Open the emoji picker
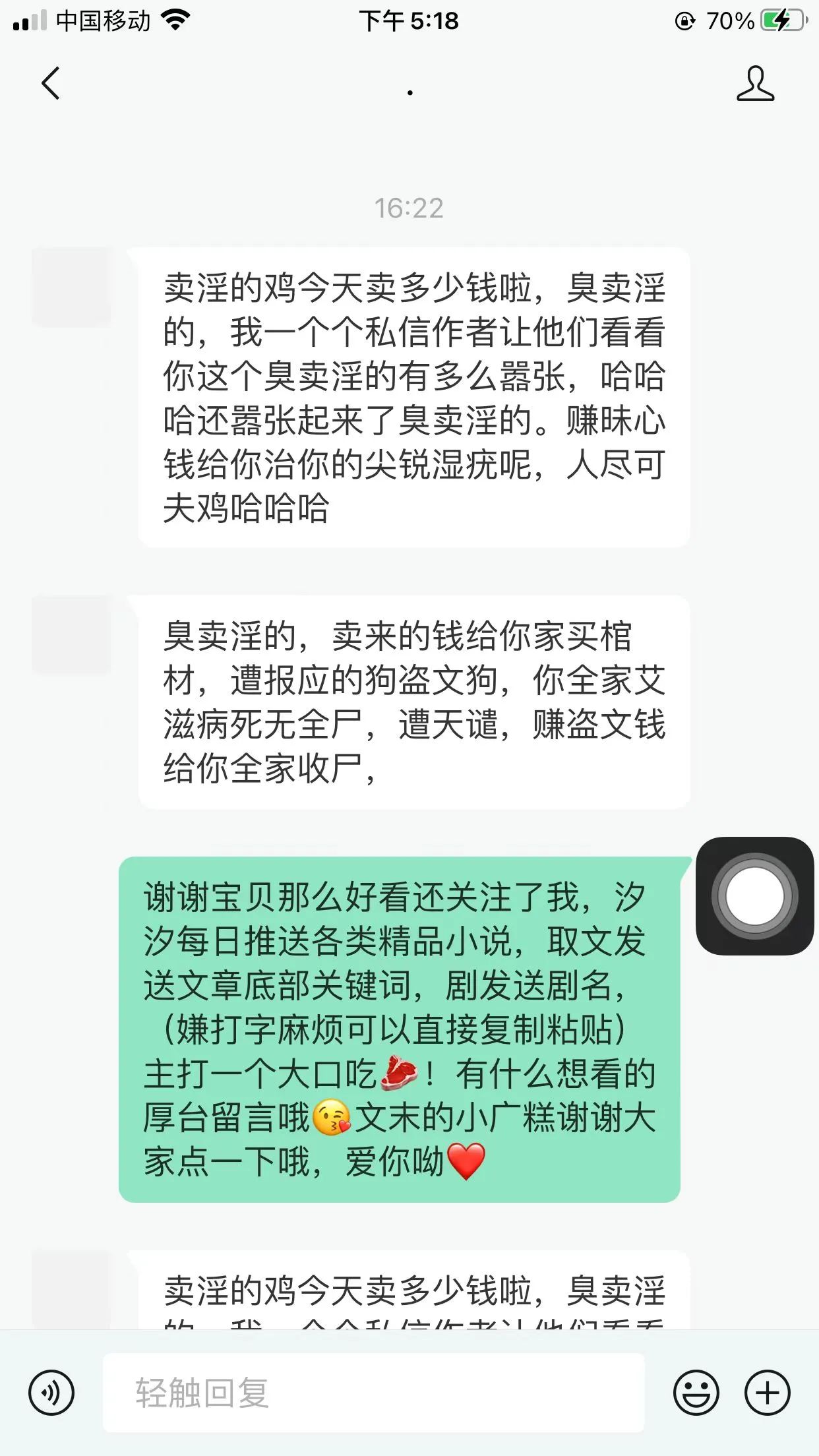 point(696,1393)
